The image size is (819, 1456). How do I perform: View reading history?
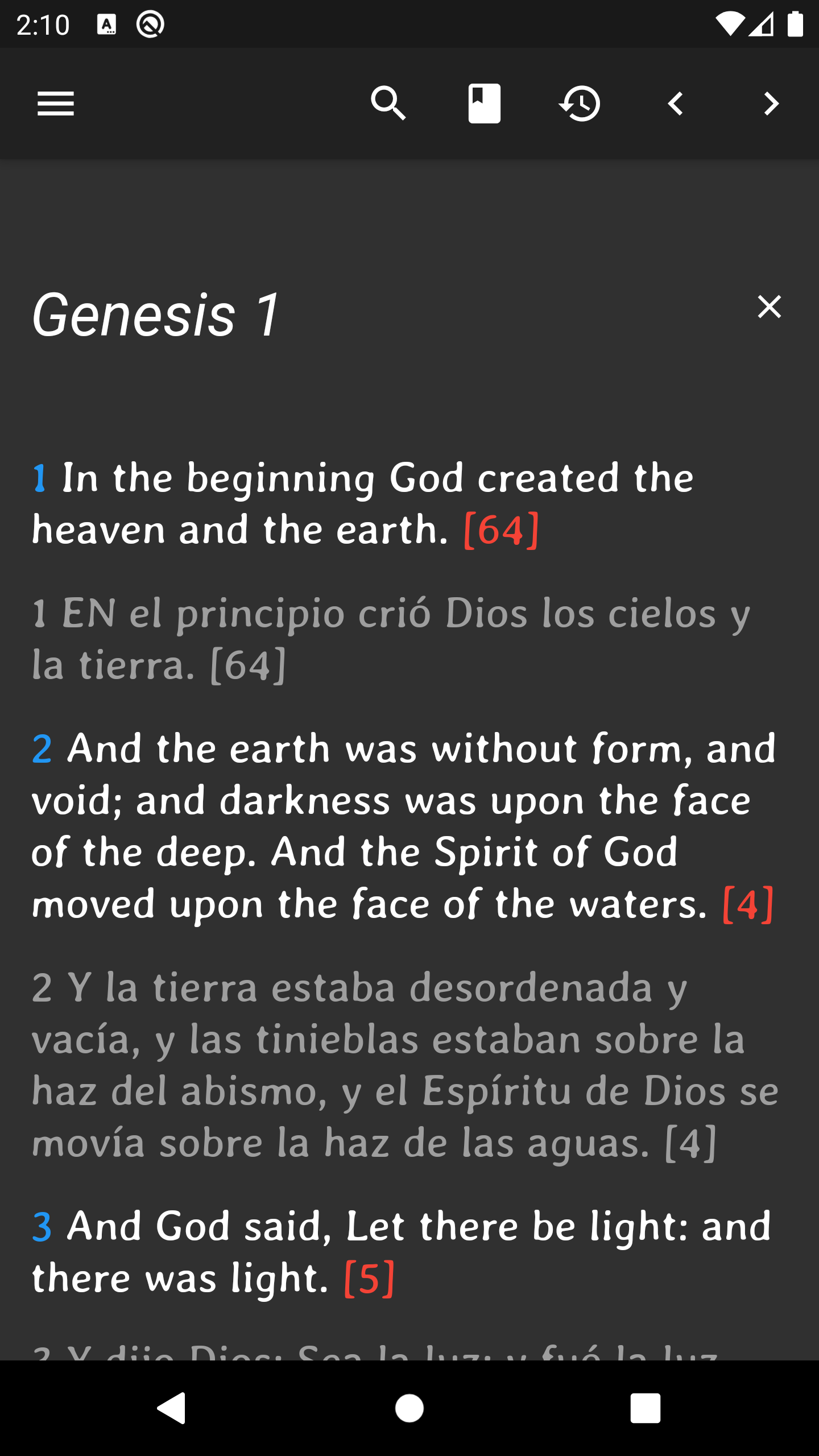(x=580, y=104)
